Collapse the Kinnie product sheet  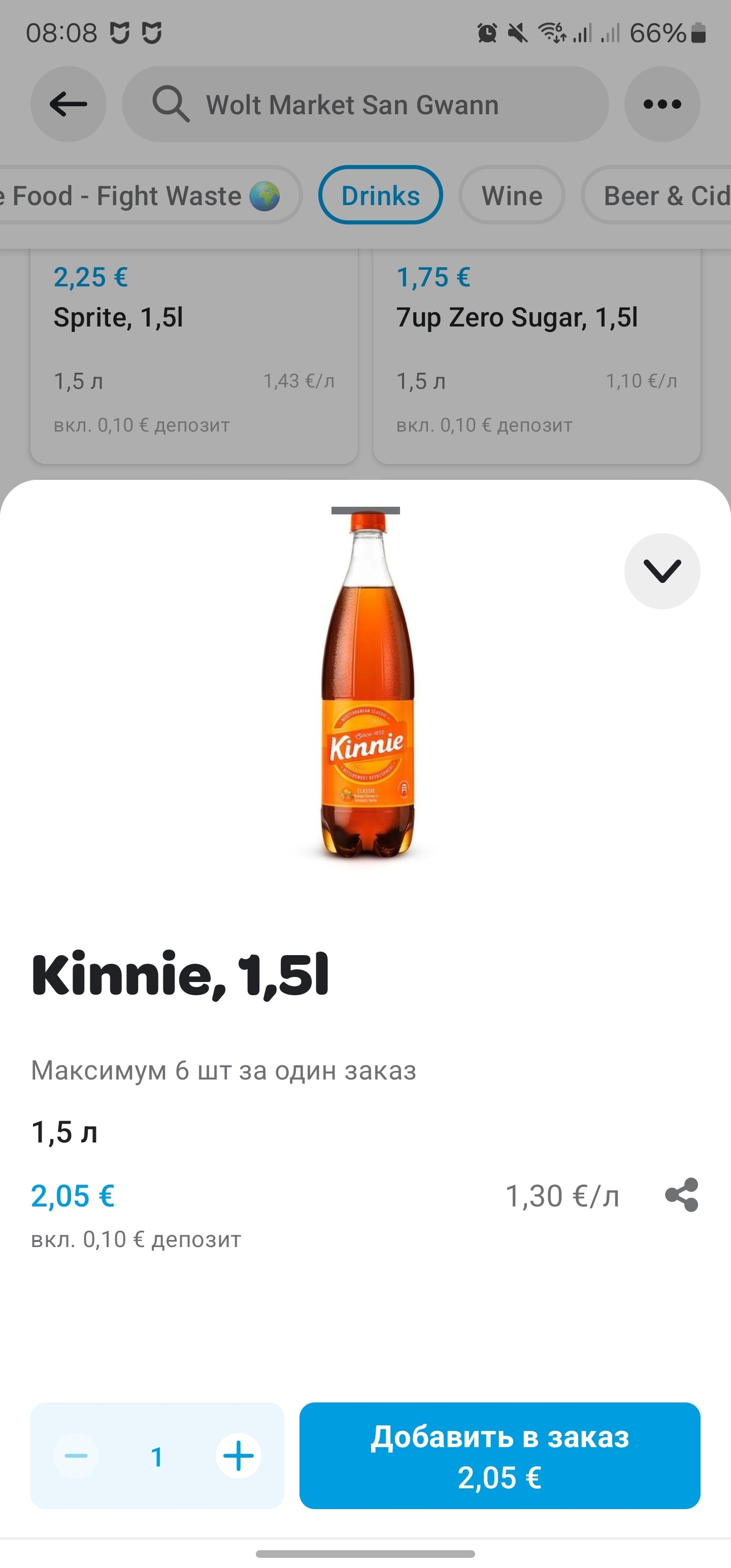661,571
